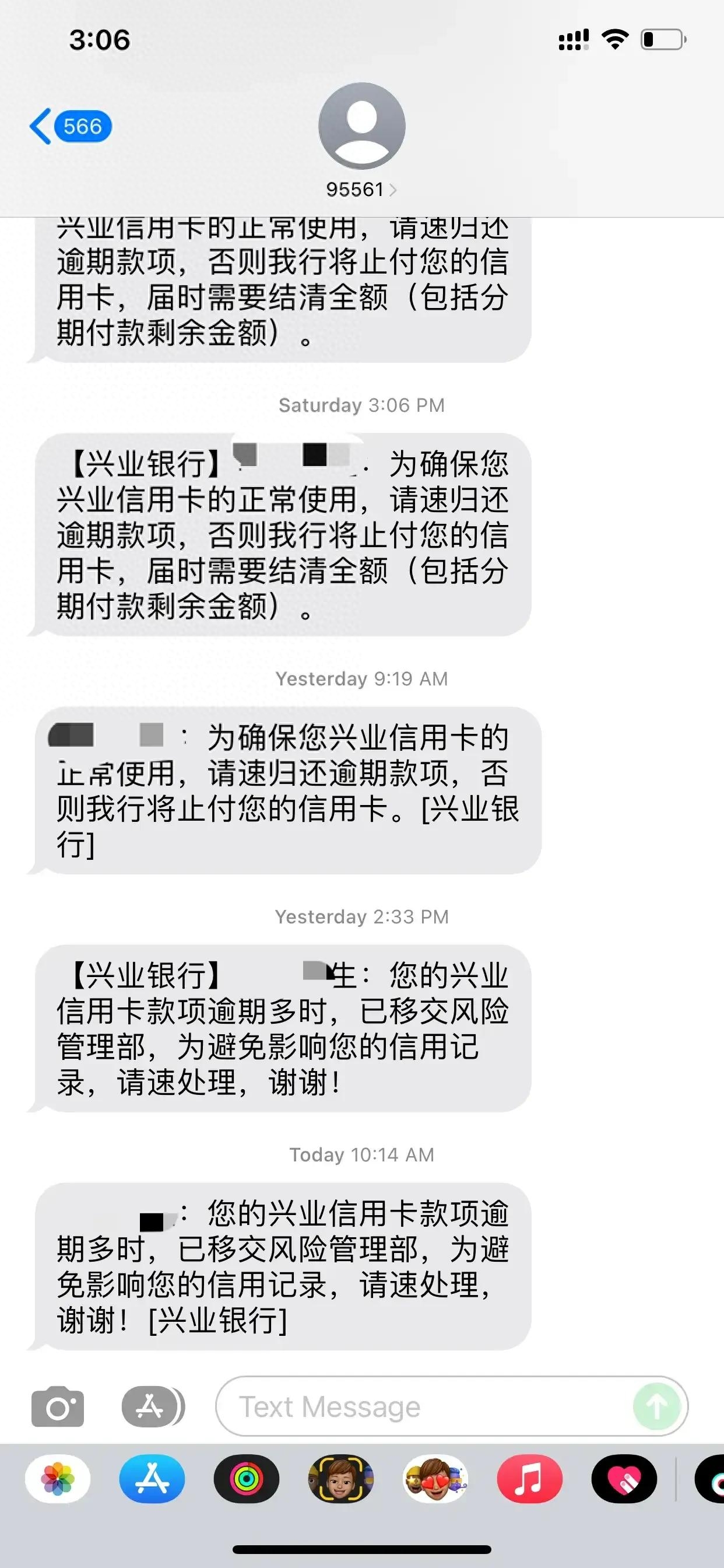Open the Photos app in the drawer

click(58, 1479)
